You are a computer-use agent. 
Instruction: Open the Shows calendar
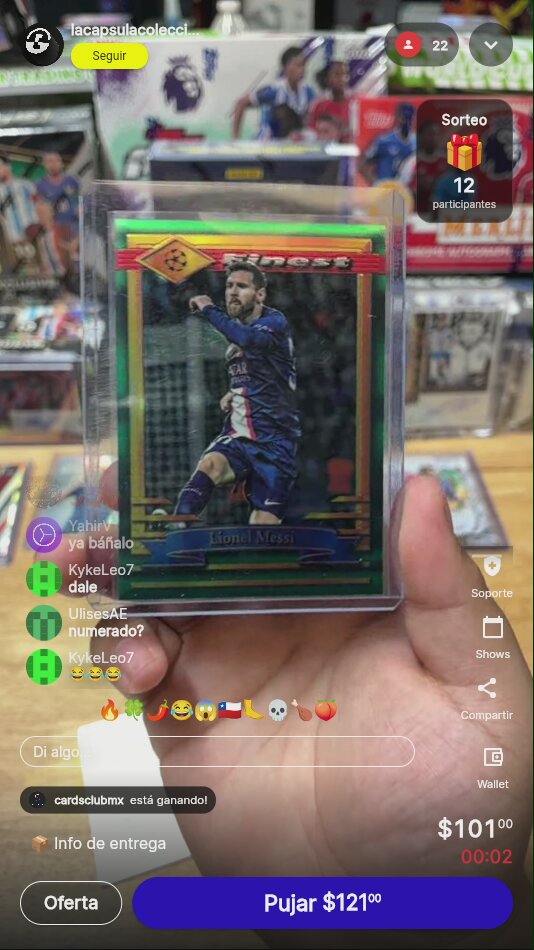tap(492, 637)
